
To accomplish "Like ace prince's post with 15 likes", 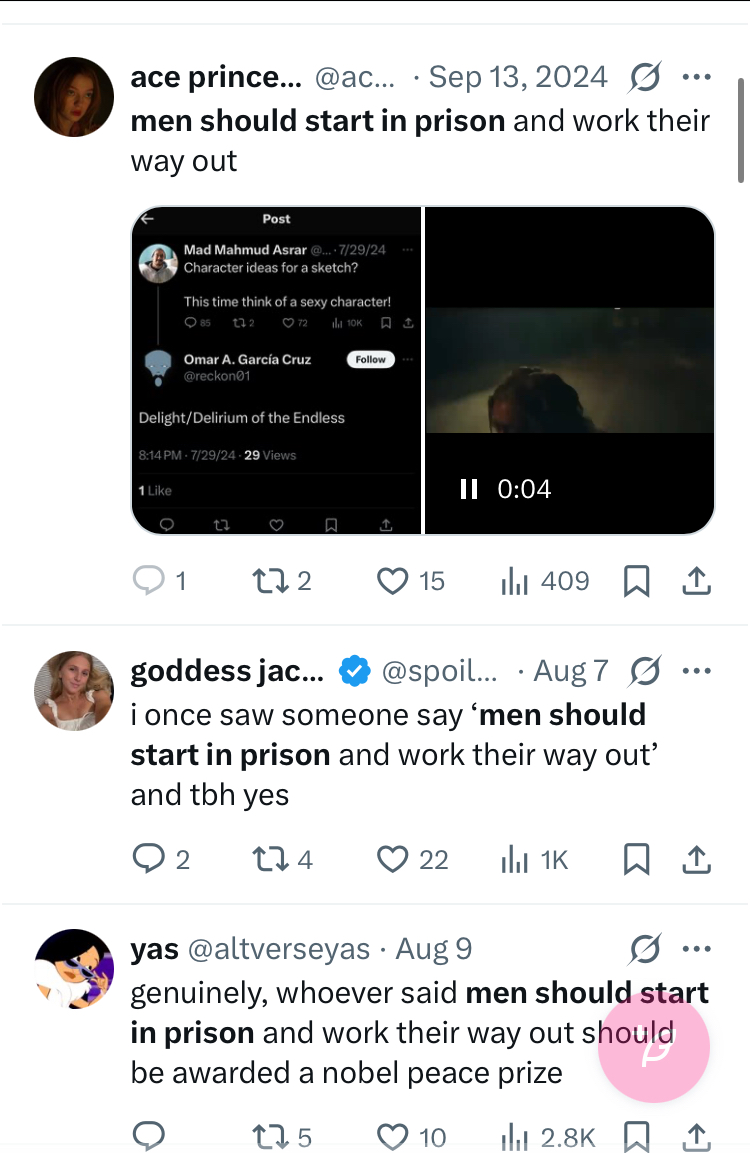I will pyautogui.click(x=392, y=581).
